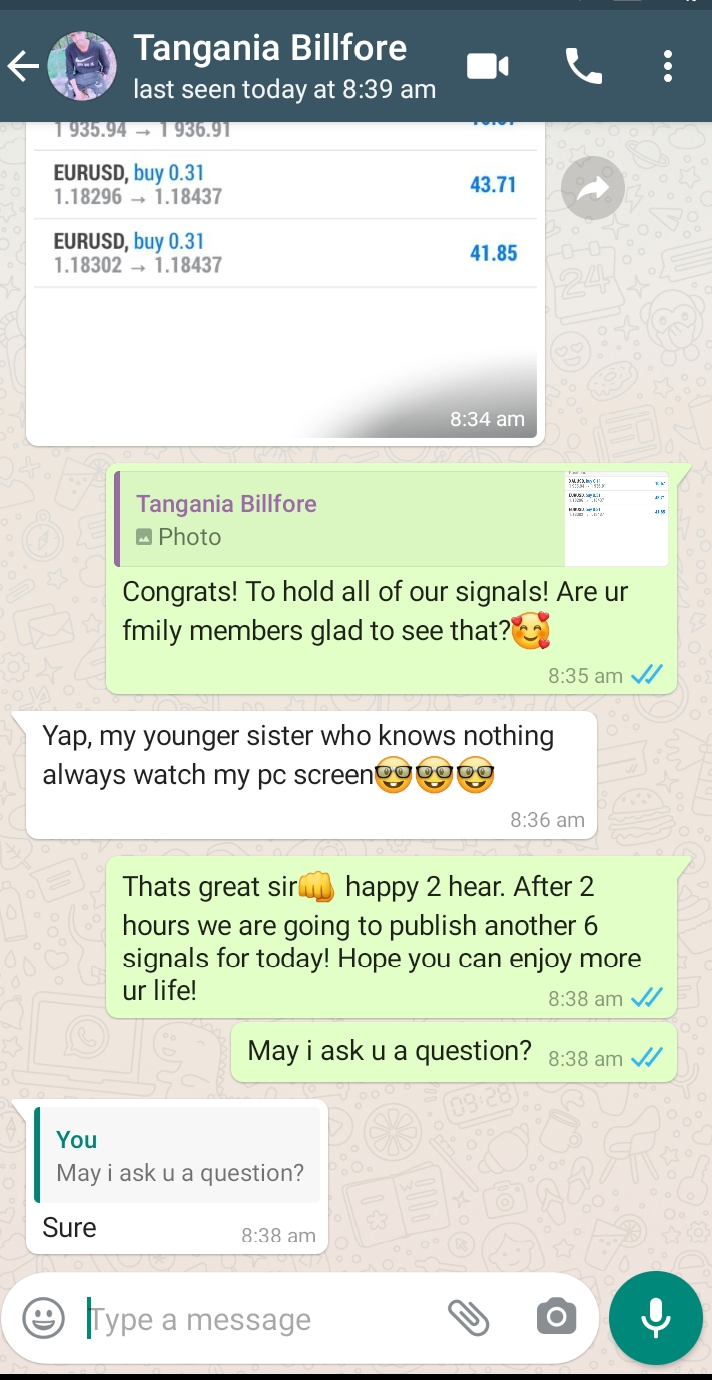Open the emoji picker
Screen dimensions: 712x1380
43,1318
